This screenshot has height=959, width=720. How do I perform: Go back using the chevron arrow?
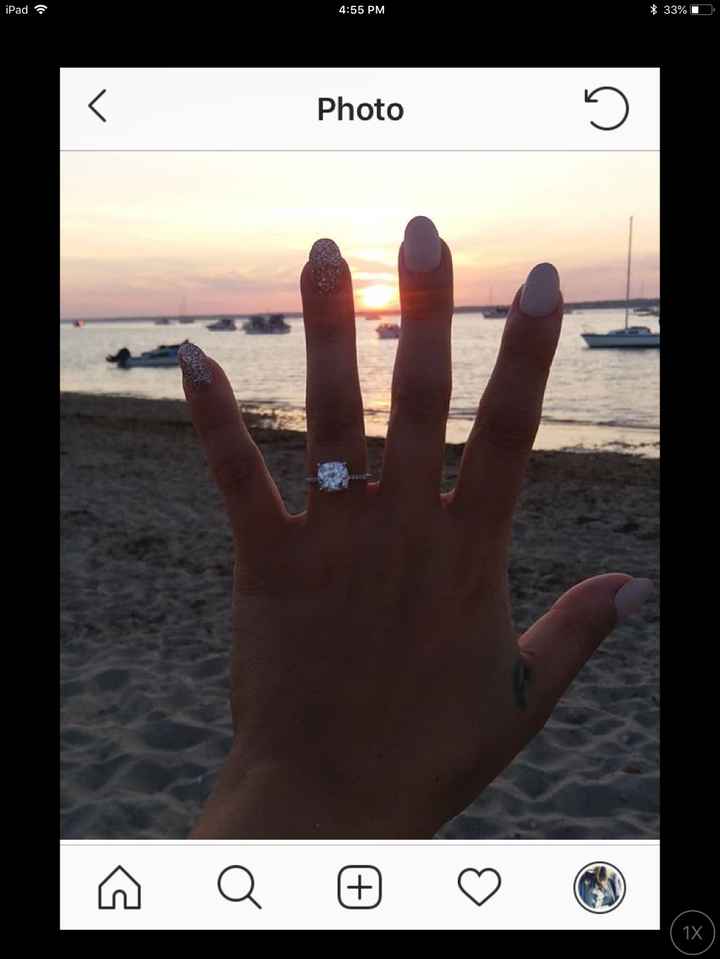(97, 107)
